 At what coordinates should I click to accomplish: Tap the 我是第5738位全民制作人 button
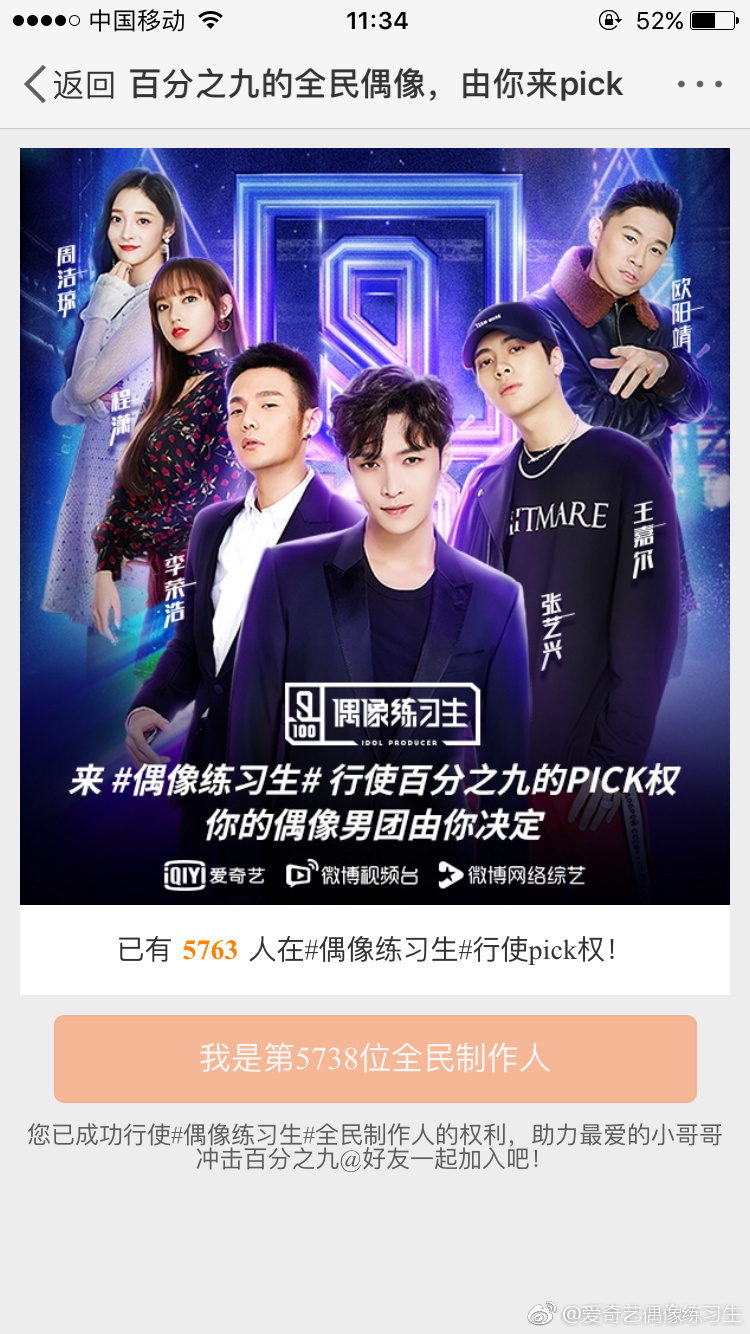[375, 1059]
